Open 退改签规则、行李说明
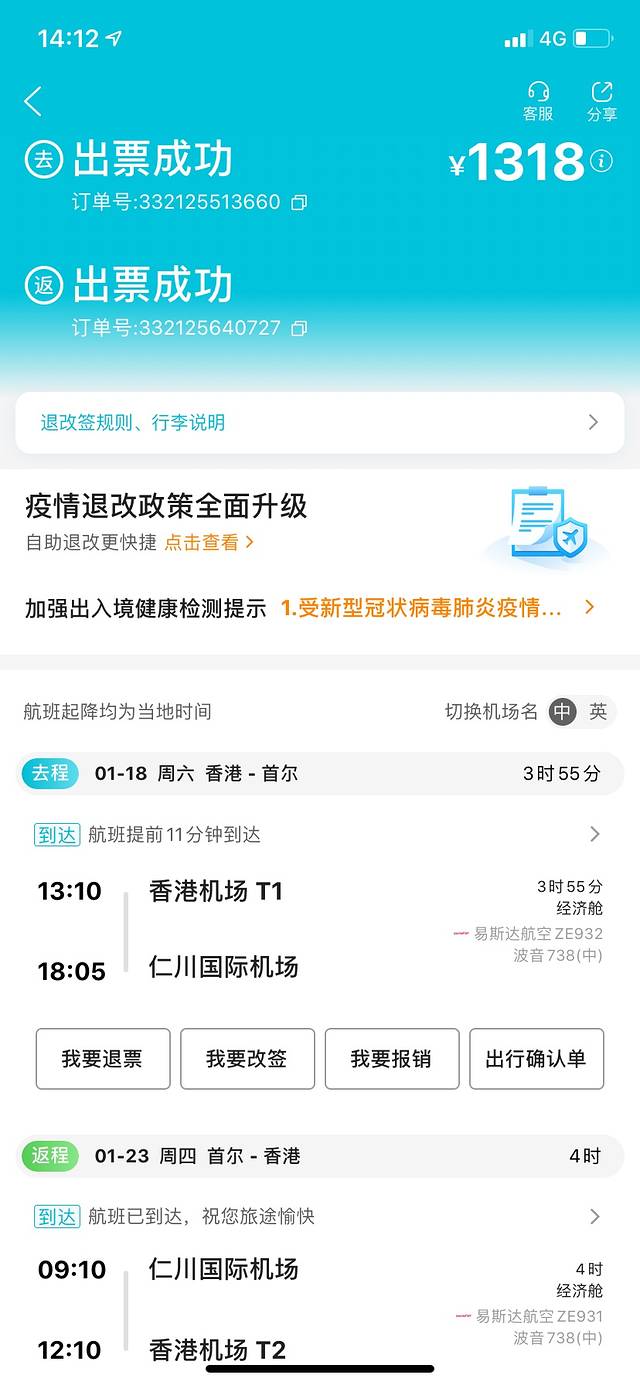The height and width of the screenshot is (1385, 640). 320,422
